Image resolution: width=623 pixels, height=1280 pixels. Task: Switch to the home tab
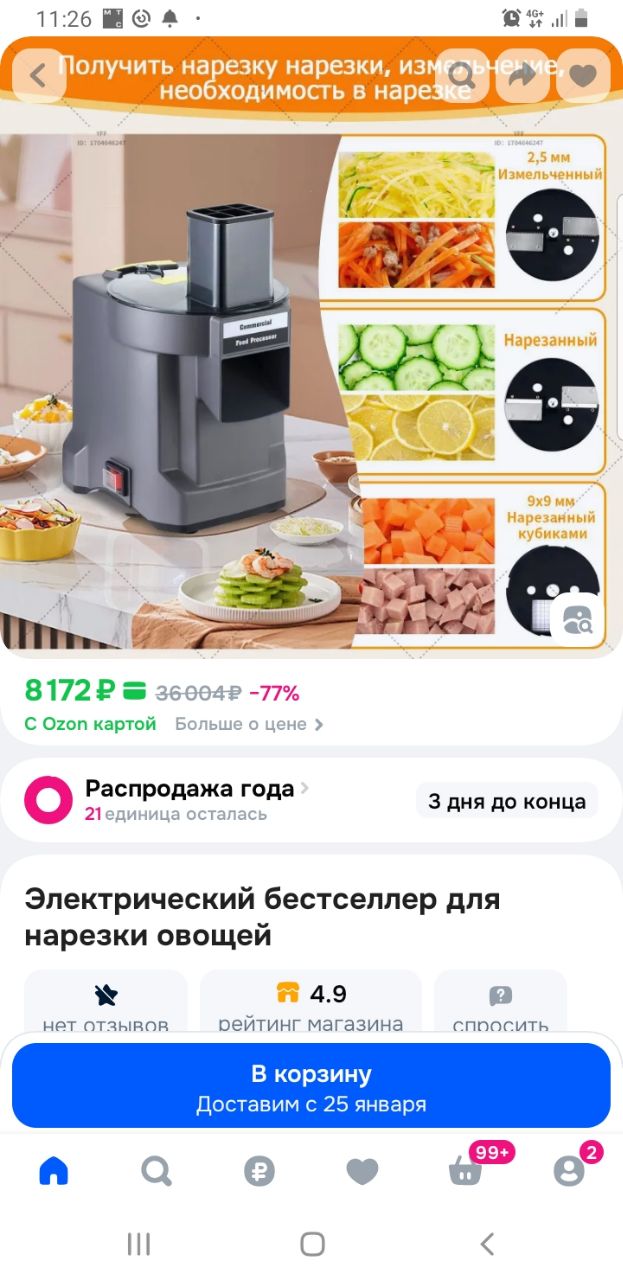[x=53, y=1171]
